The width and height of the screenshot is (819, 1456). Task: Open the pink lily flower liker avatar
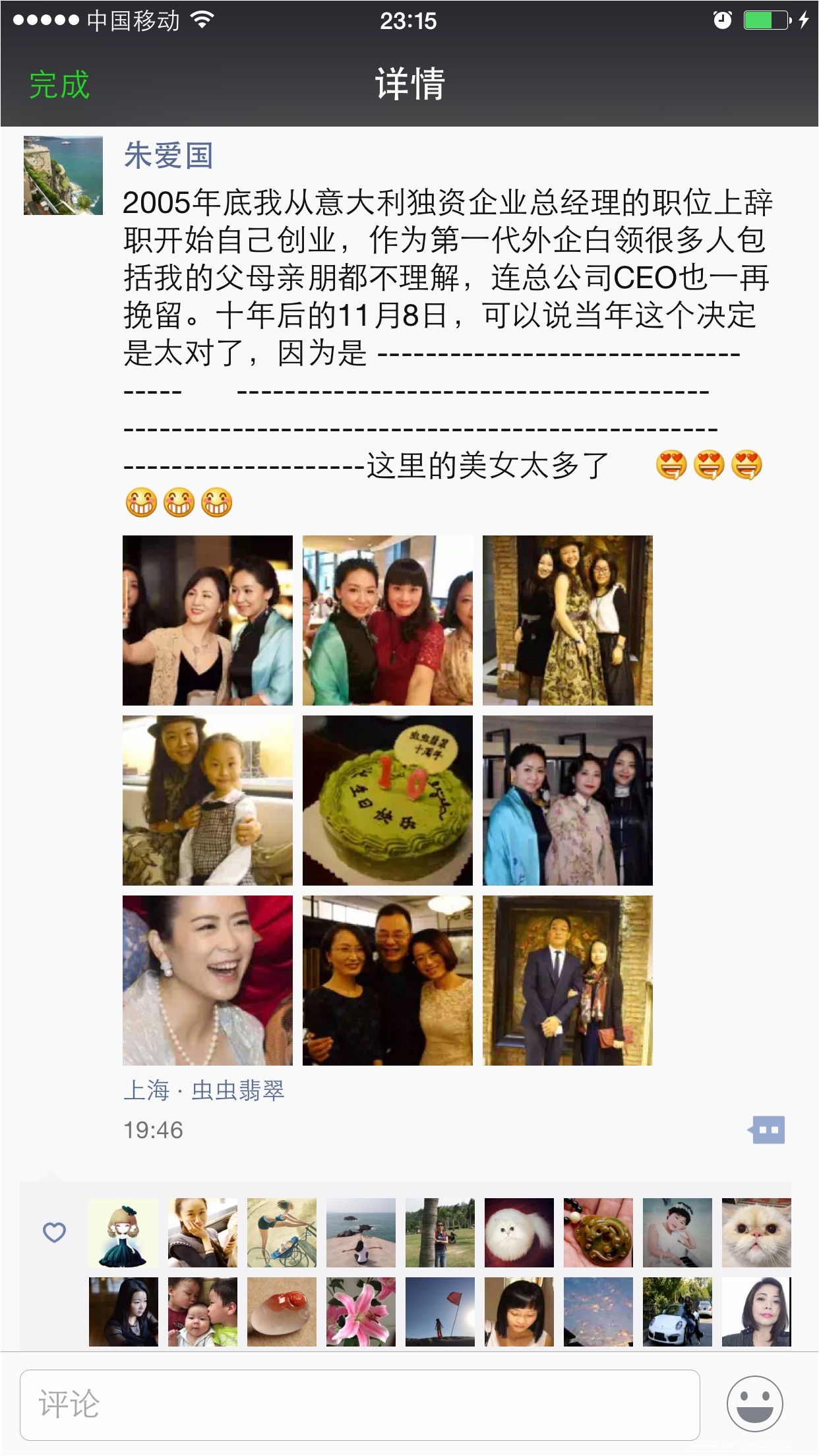pyautogui.click(x=361, y=1312)
